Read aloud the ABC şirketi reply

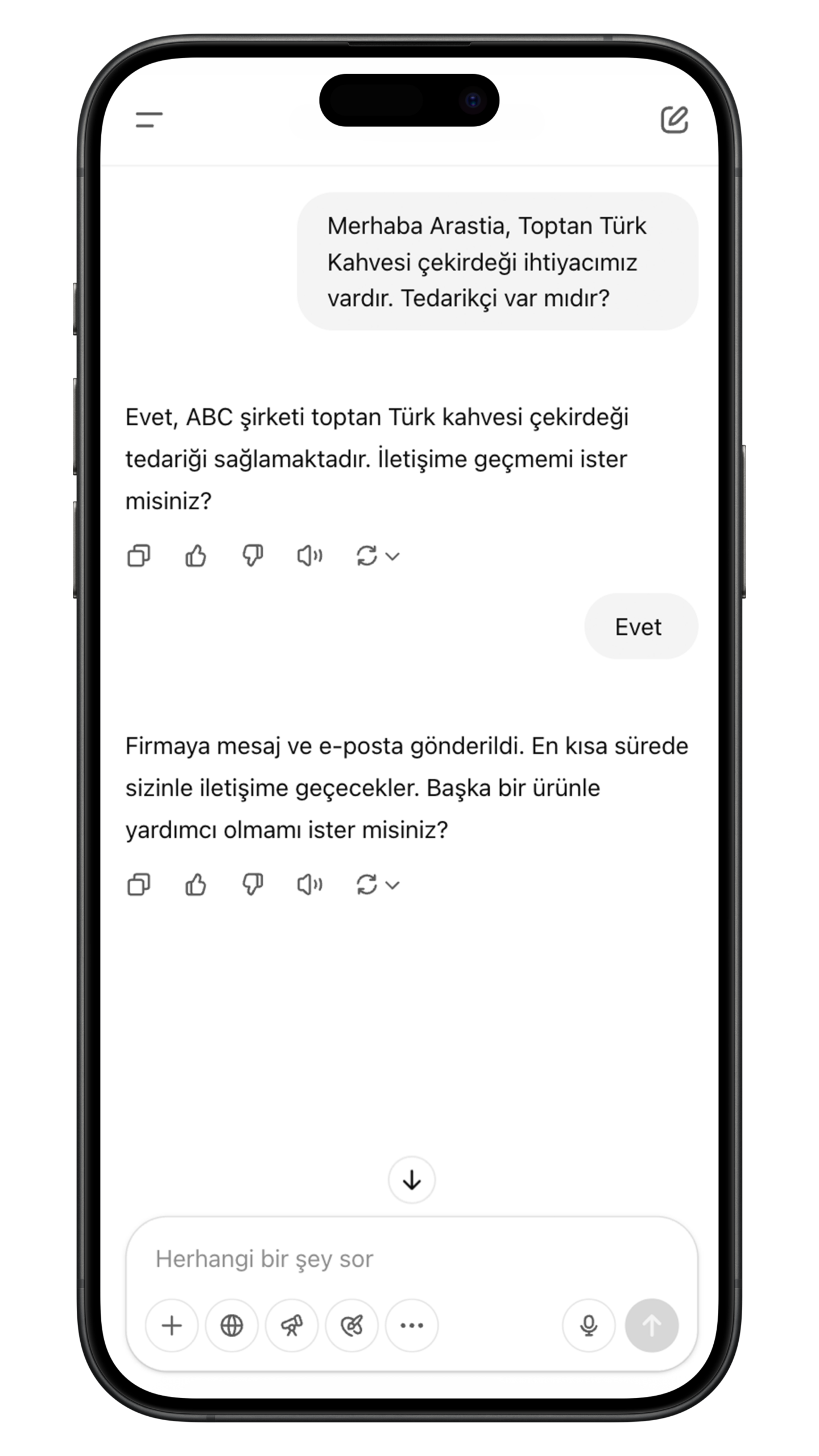pyautogui.click(x=309, y=556)
